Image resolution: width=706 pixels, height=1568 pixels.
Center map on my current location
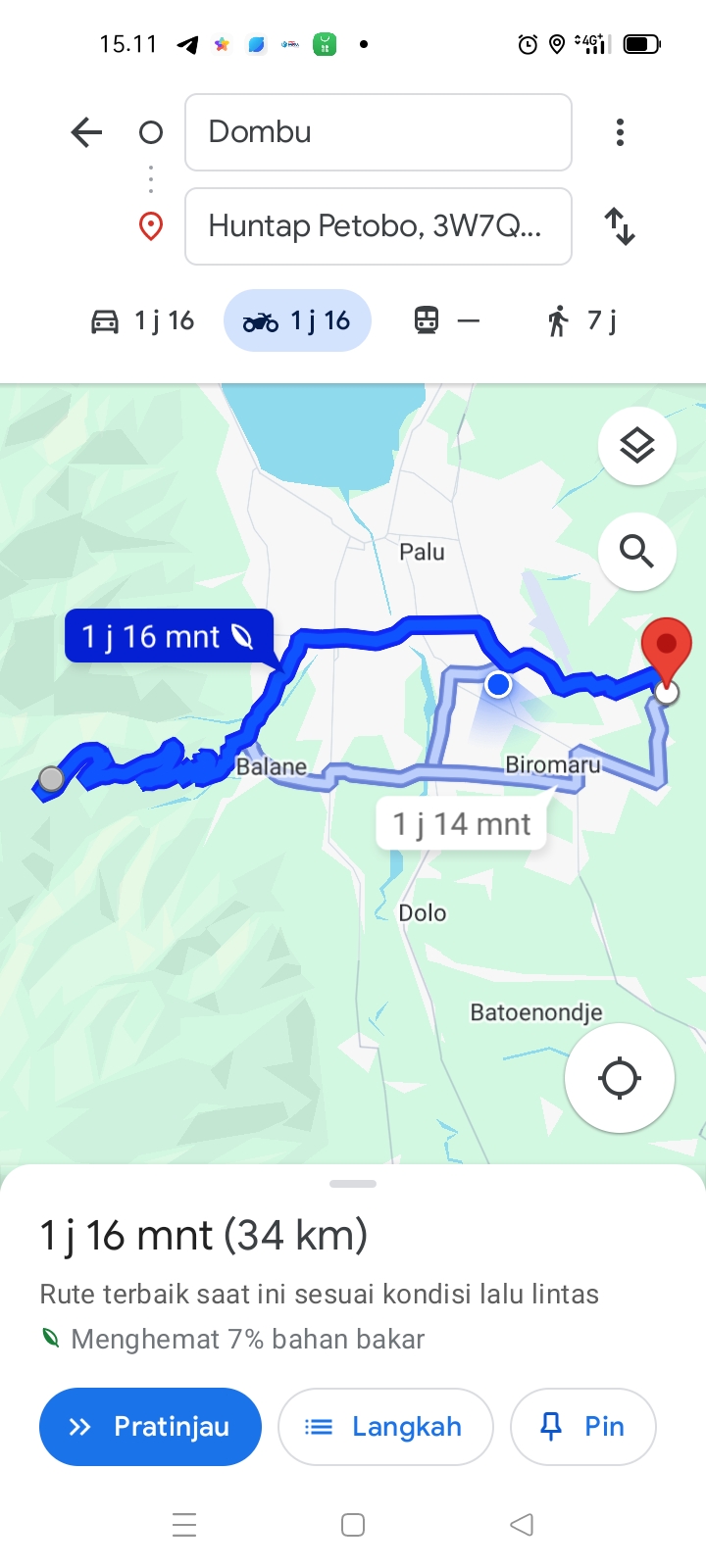coord(620,1078)
